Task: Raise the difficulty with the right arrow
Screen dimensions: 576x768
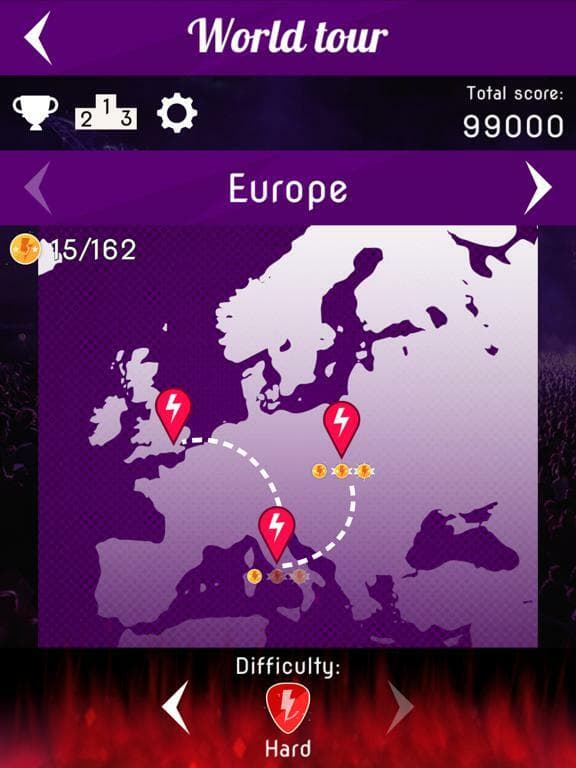Action: pos(400,707)
